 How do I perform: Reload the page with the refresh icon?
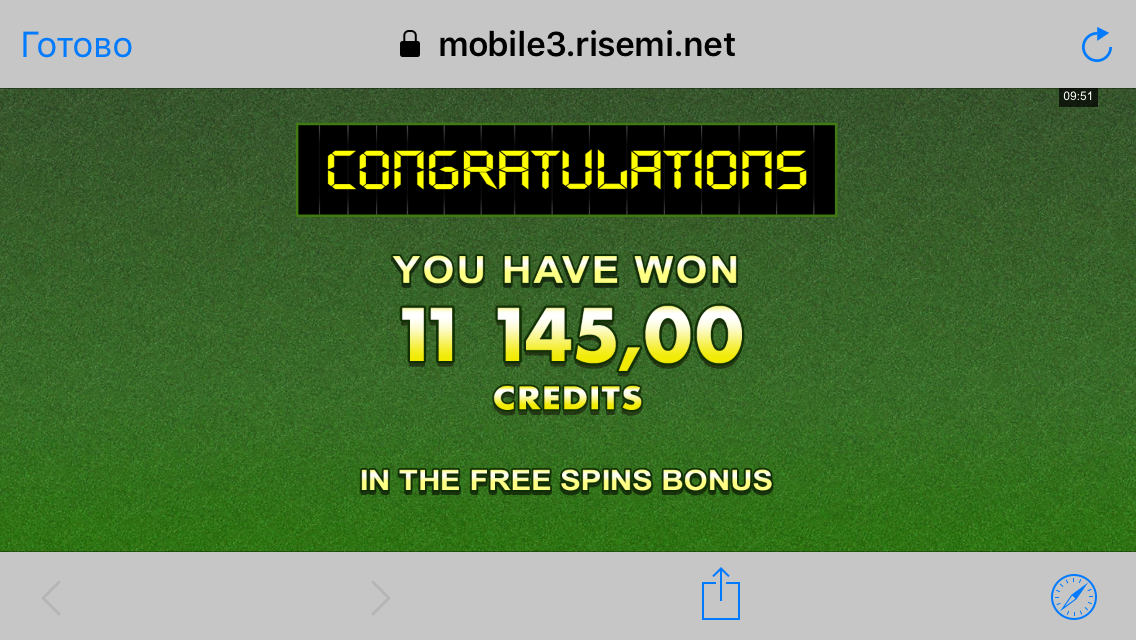(1097, 45)
